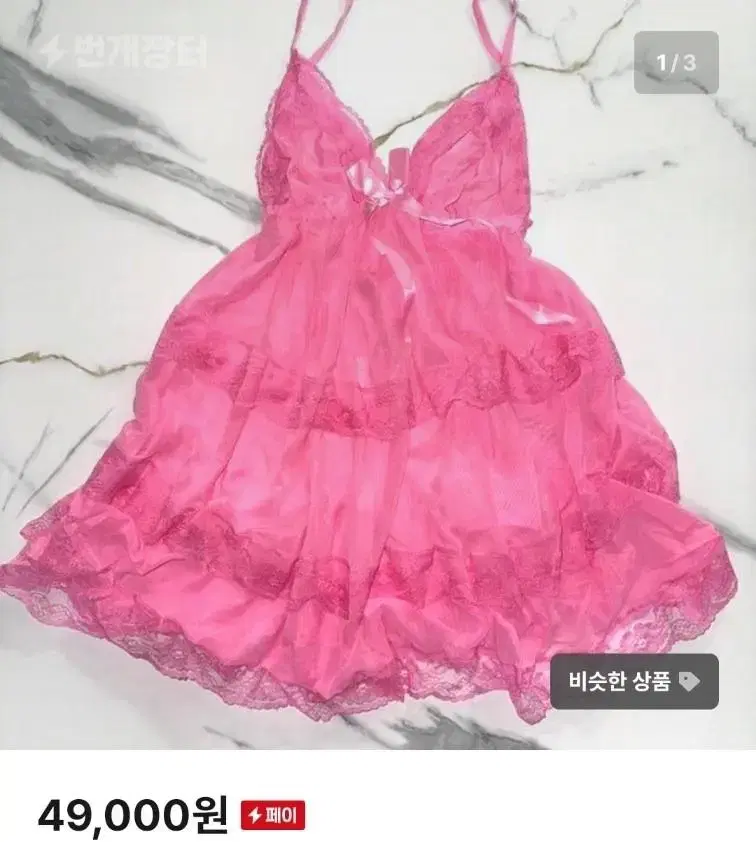This screenshot has width=756, height=842.
Task: Tap the 비슷한 상품 similar products button
Action: click(634, 681)
